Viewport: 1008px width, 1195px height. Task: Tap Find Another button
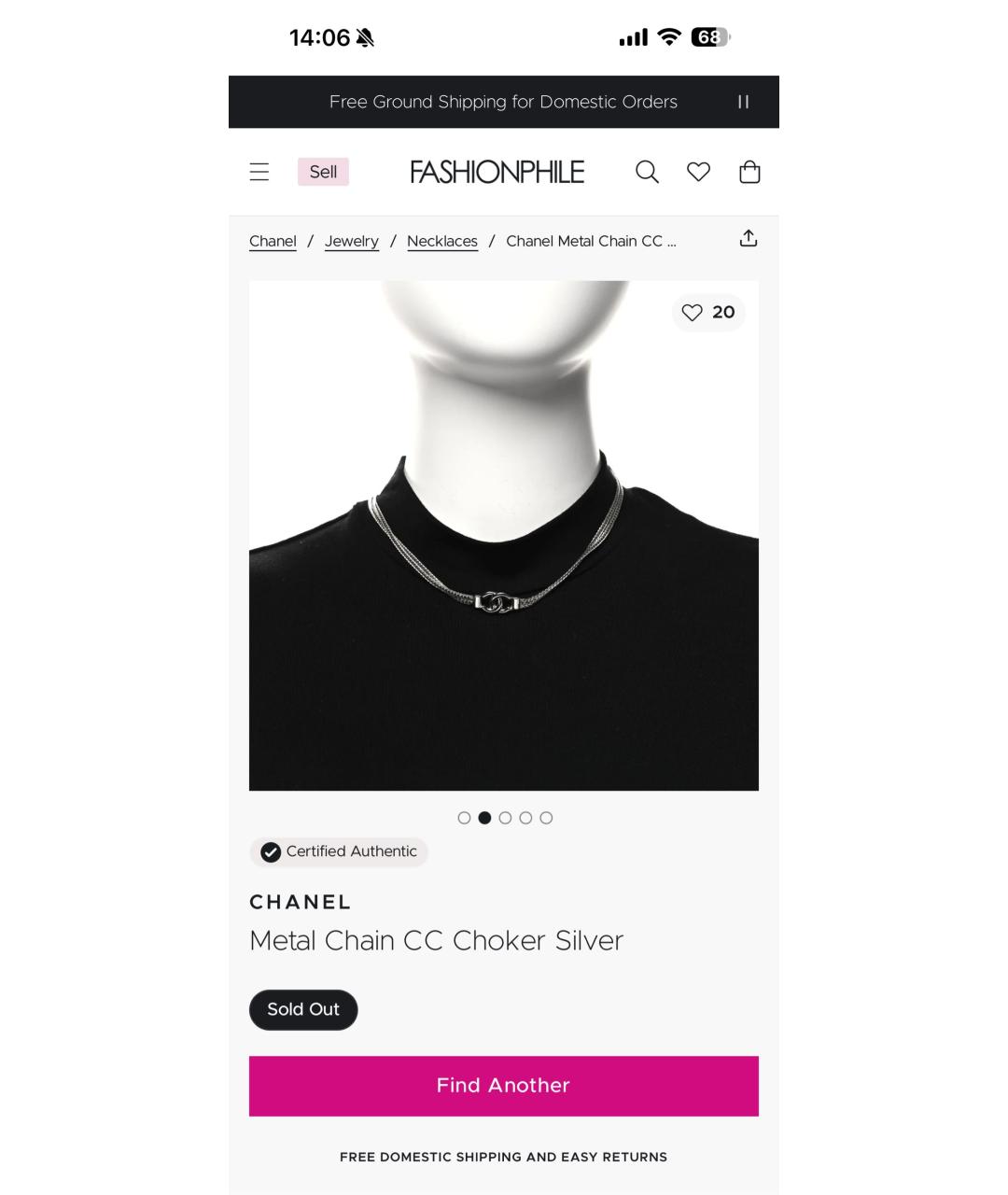coord(503,1086)
